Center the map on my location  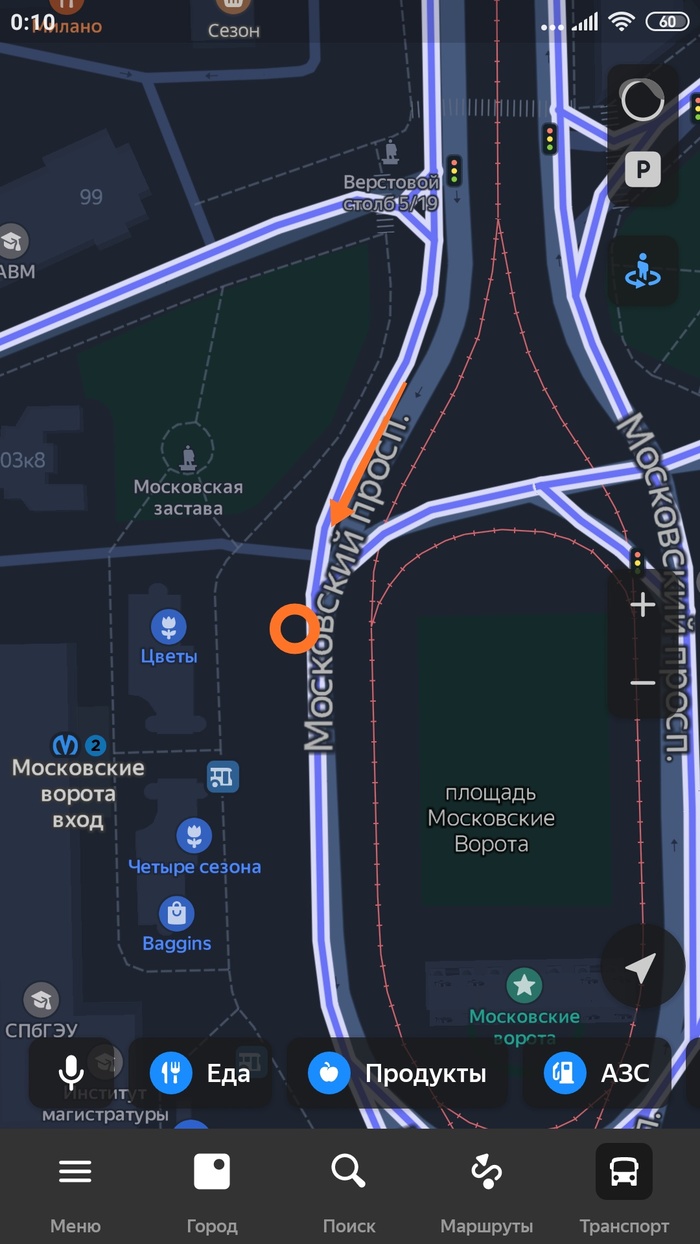641,967
